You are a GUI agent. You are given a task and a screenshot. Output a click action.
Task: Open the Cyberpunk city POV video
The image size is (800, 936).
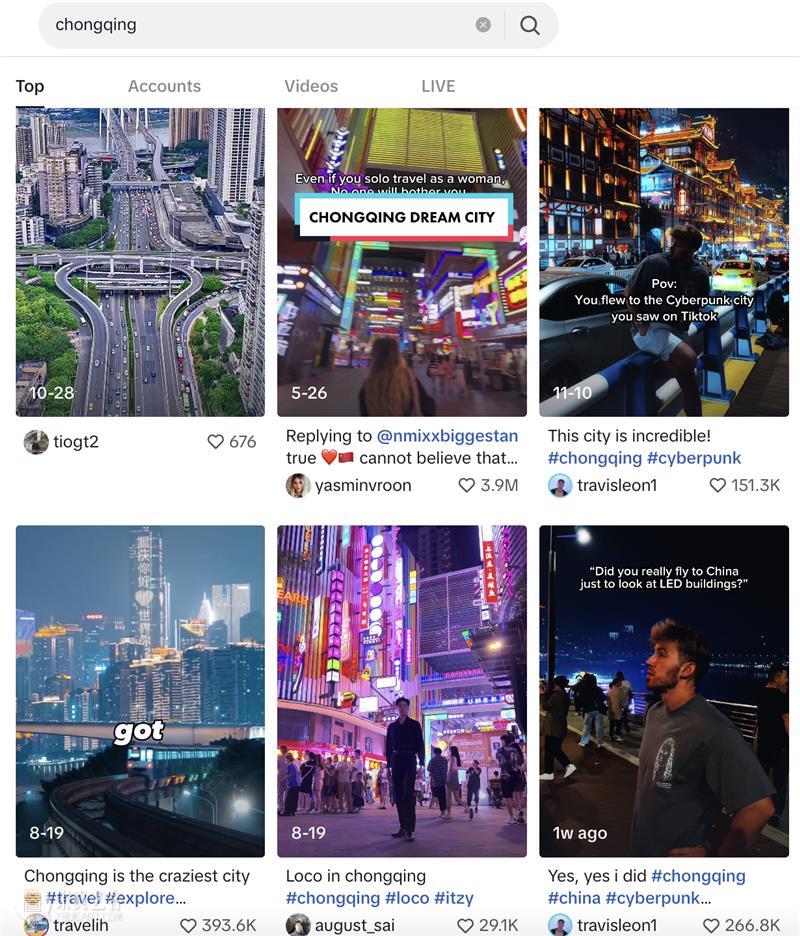coord(664,260)
